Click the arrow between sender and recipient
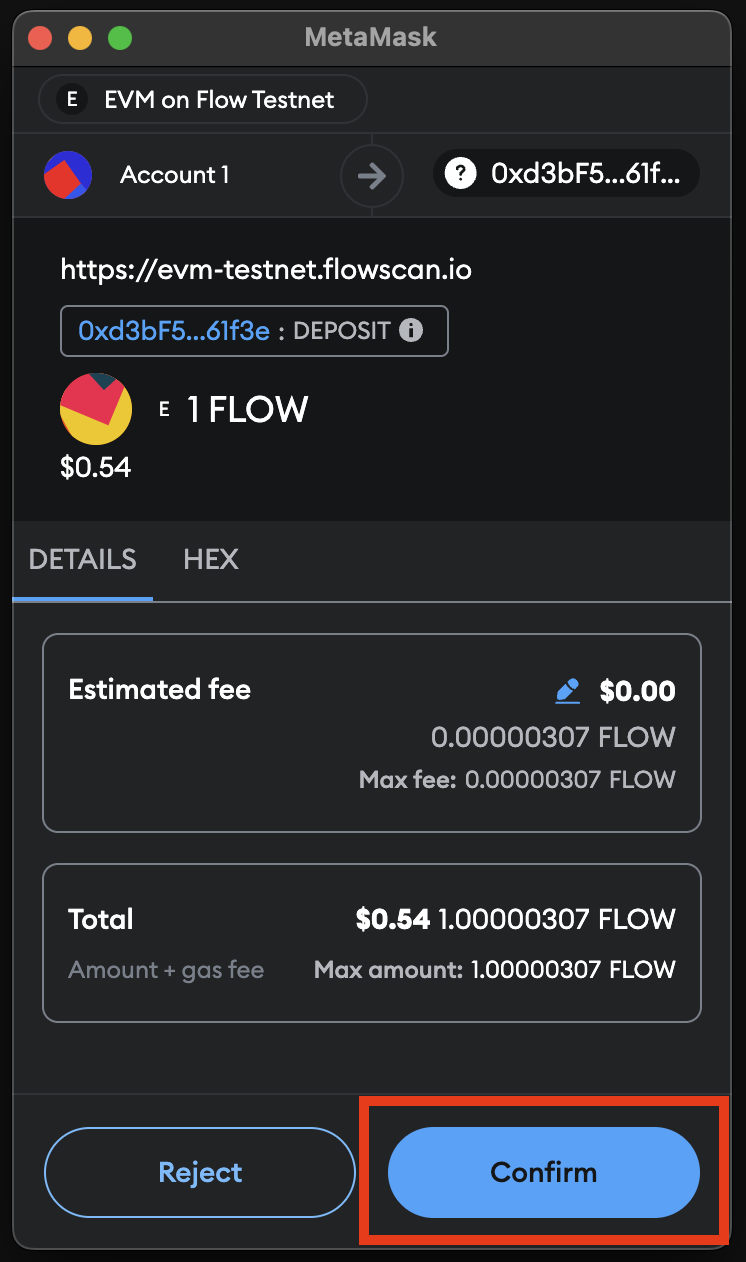This screenshot has height=1262, width=746. 371,175
